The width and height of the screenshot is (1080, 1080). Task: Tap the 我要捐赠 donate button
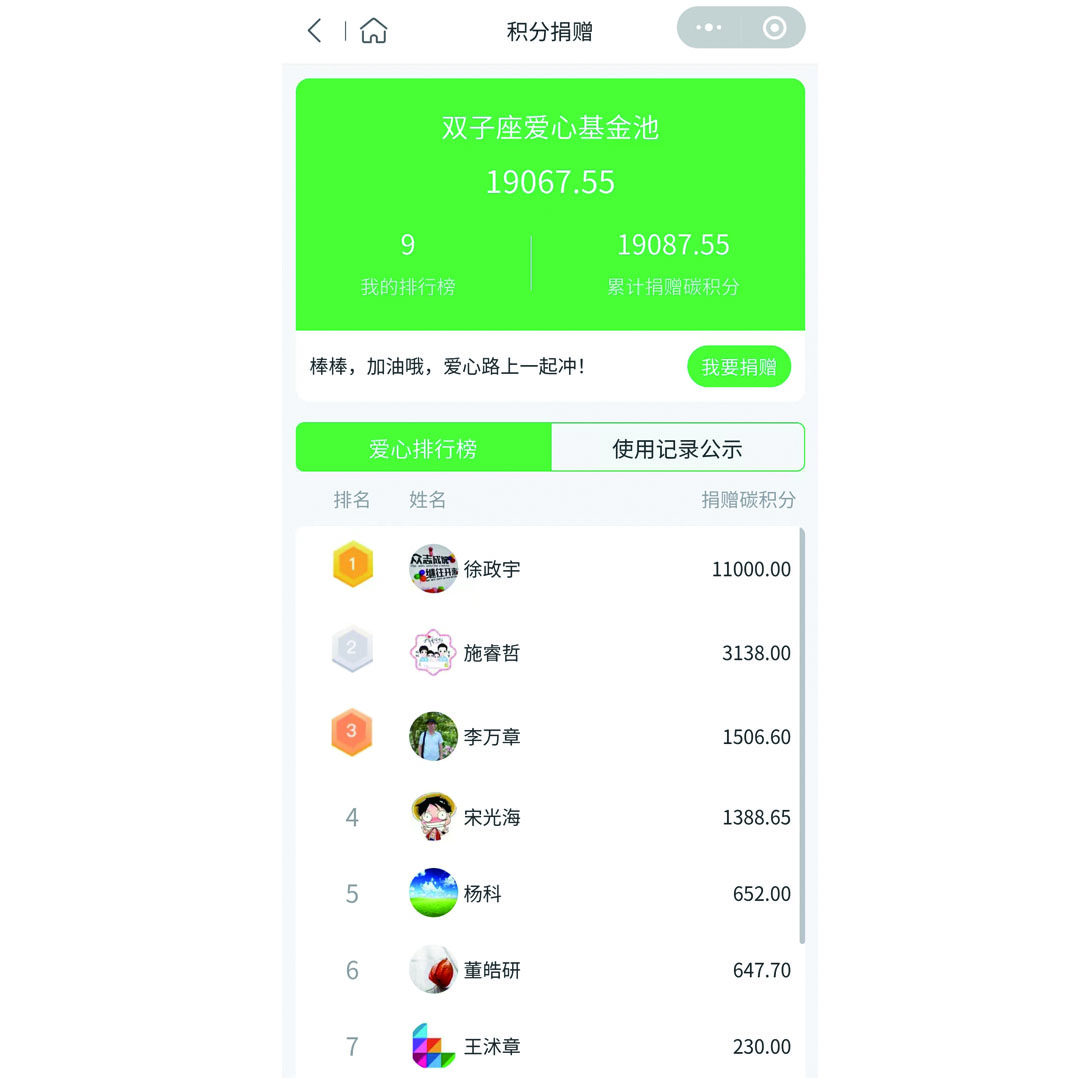tap(739, 367)
